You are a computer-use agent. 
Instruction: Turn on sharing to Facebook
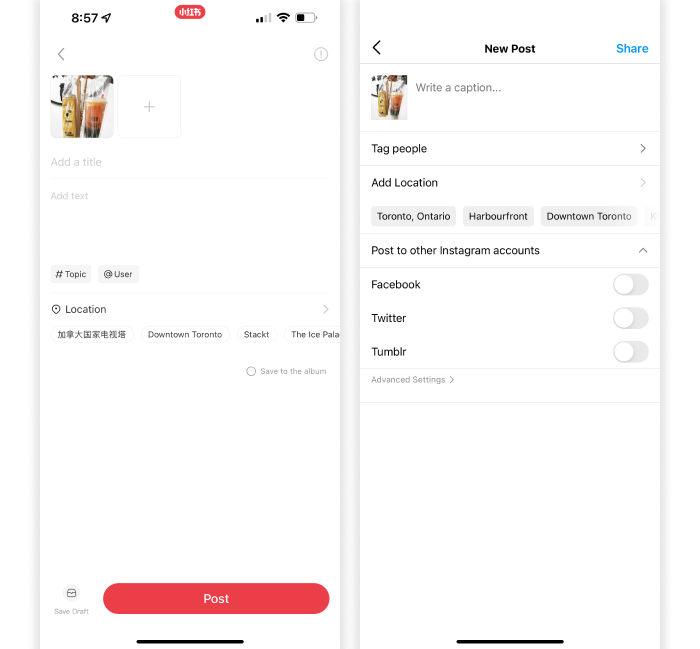click(x=630, y=285)
